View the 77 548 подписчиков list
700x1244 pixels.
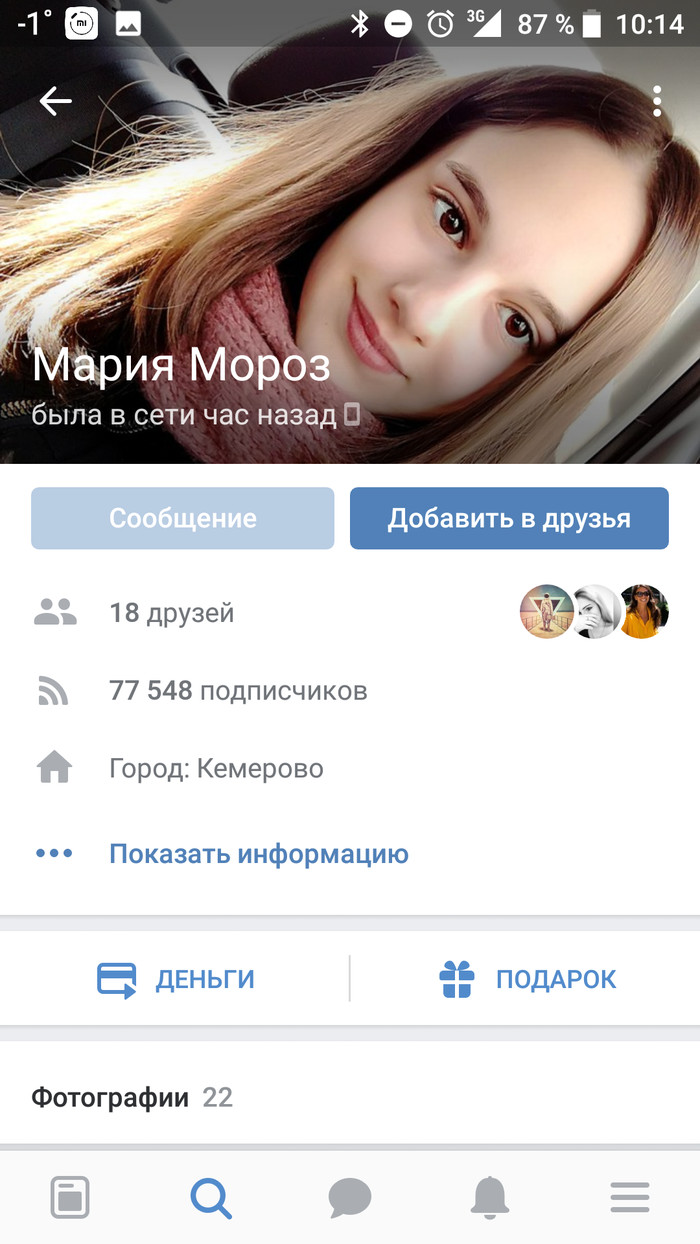click(x=238, y=690)
